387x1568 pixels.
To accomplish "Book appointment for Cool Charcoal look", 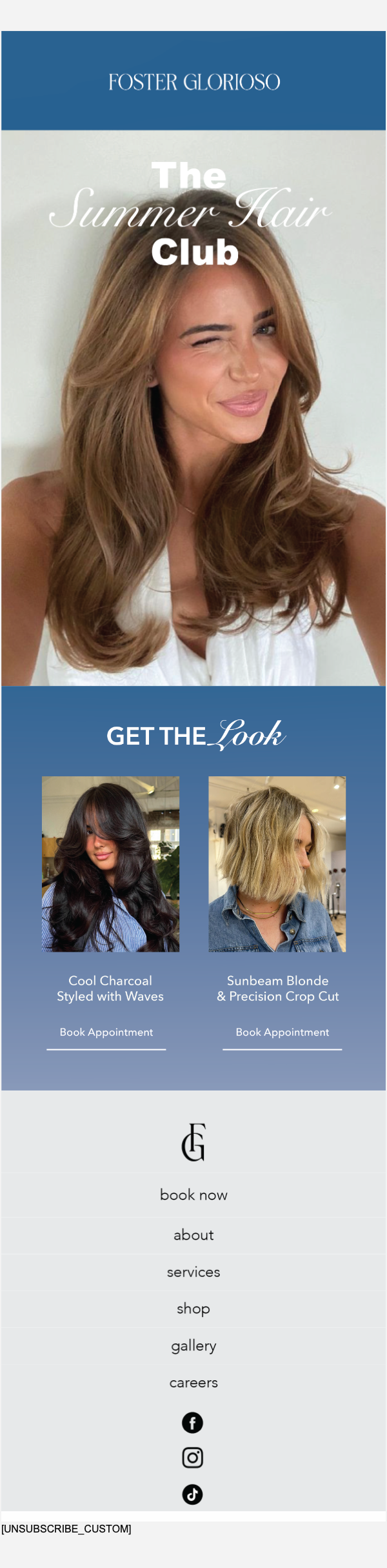I will 106,1032.
